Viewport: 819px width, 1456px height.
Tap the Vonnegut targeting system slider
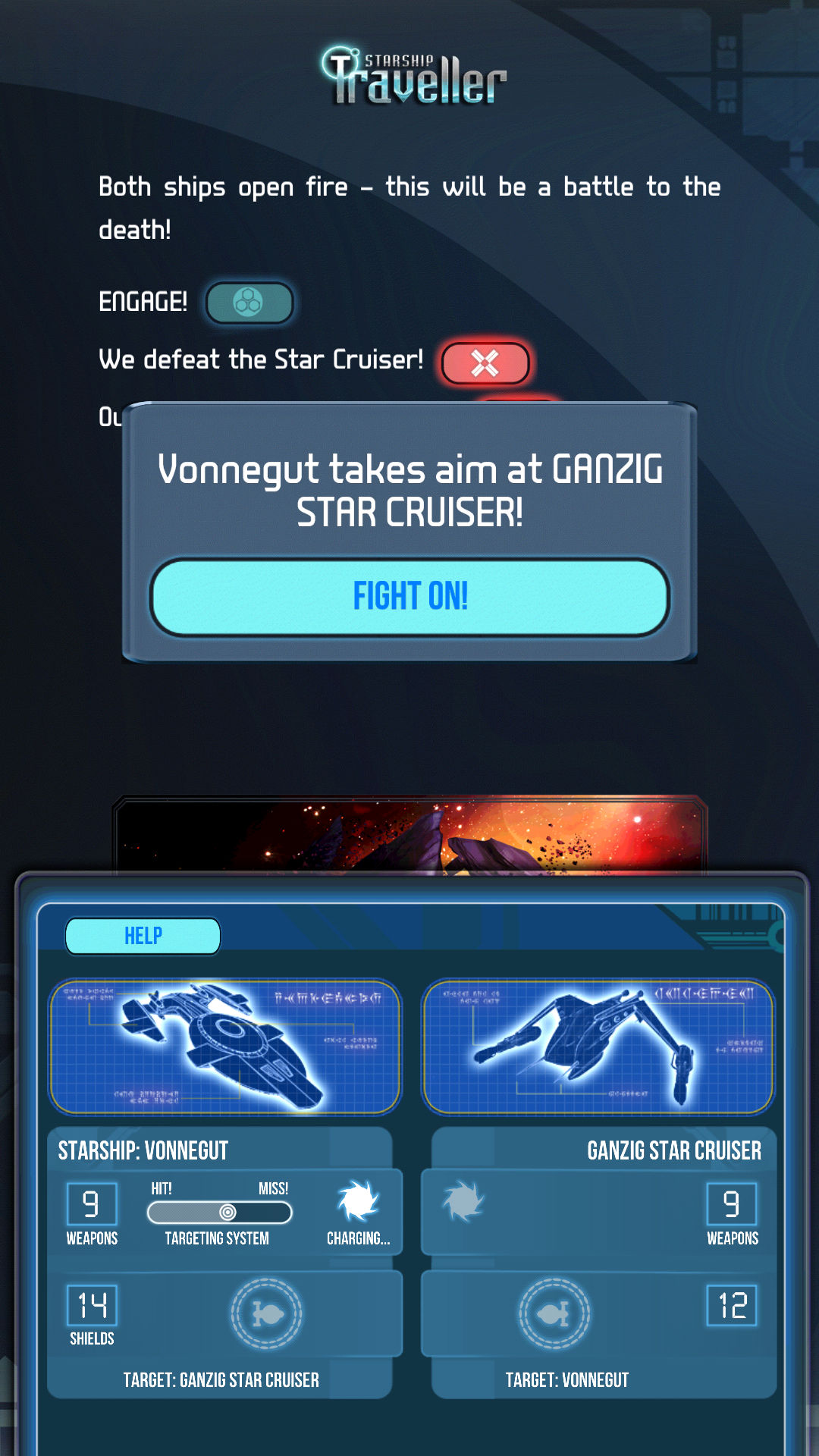(219, 1212)
